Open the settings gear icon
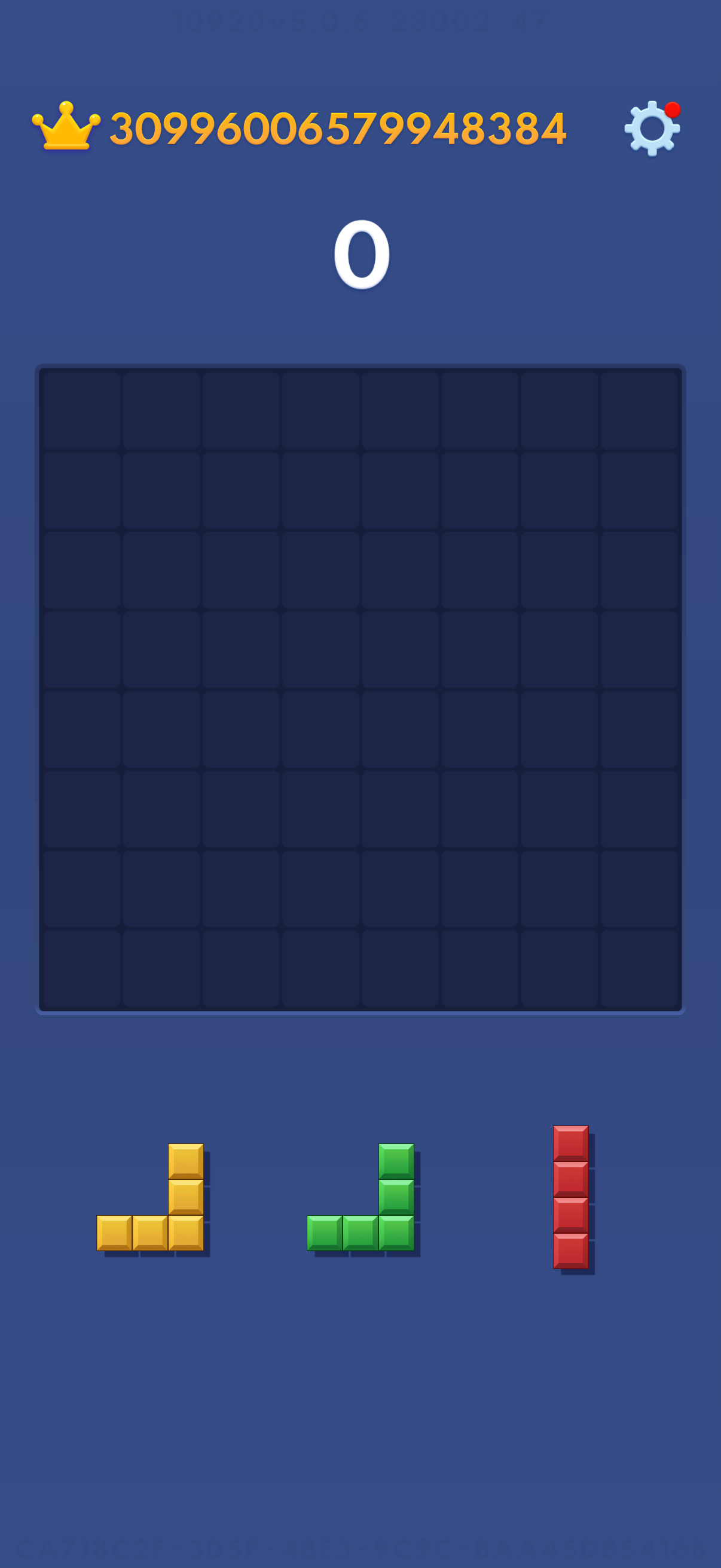Viewport: 721px width, 1568px height. 652,129
